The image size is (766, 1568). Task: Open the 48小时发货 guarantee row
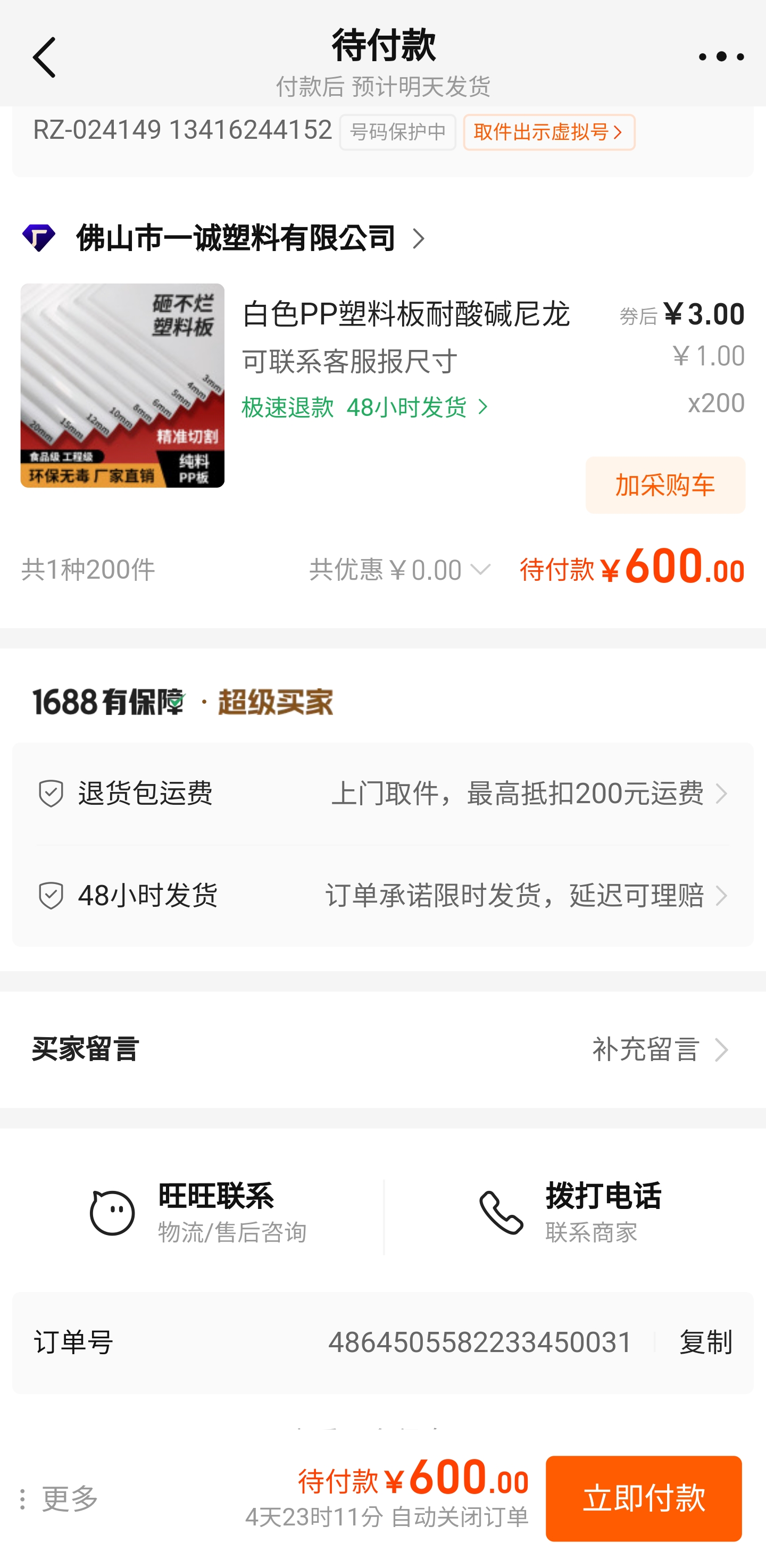pyautogui.click(x=382, y=896)
